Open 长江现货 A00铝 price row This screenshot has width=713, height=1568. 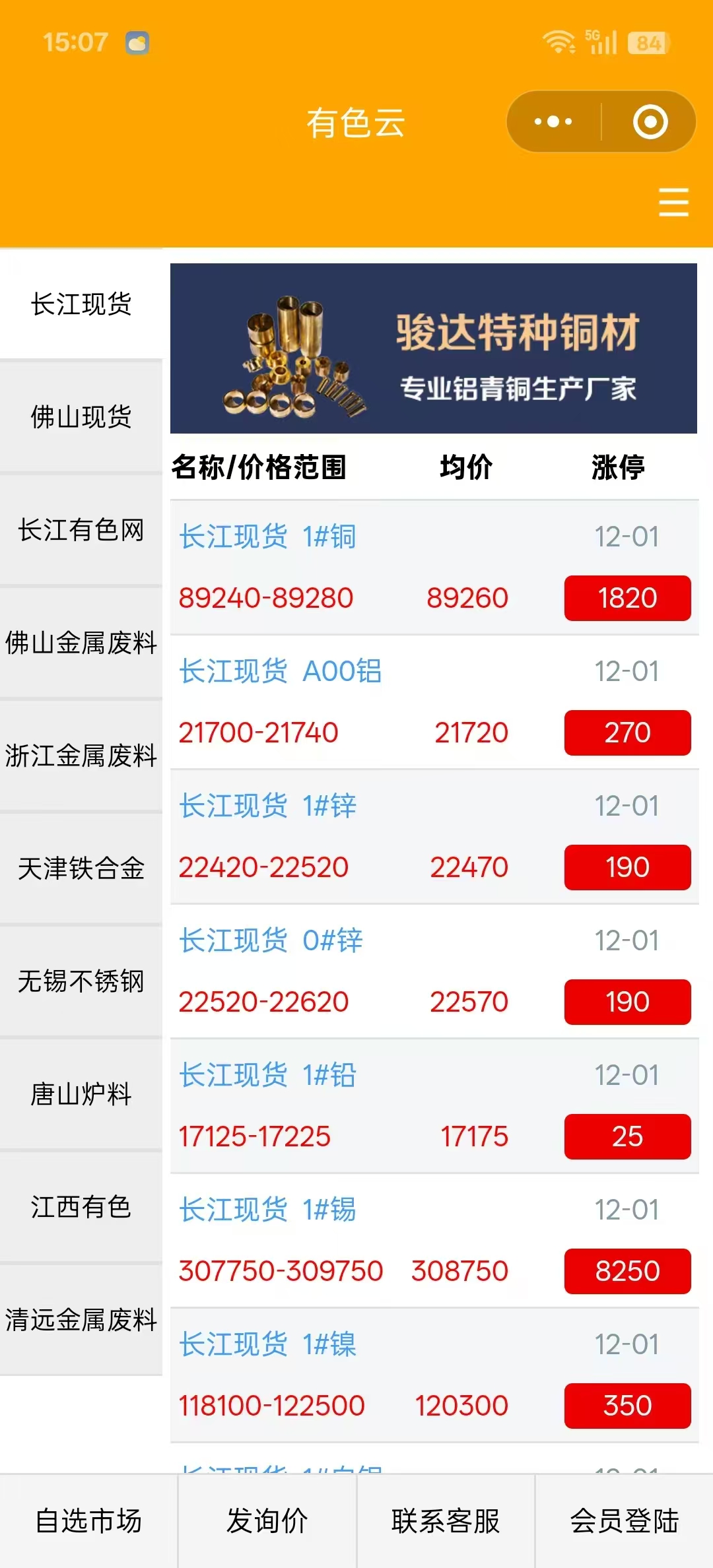[433, 702]
